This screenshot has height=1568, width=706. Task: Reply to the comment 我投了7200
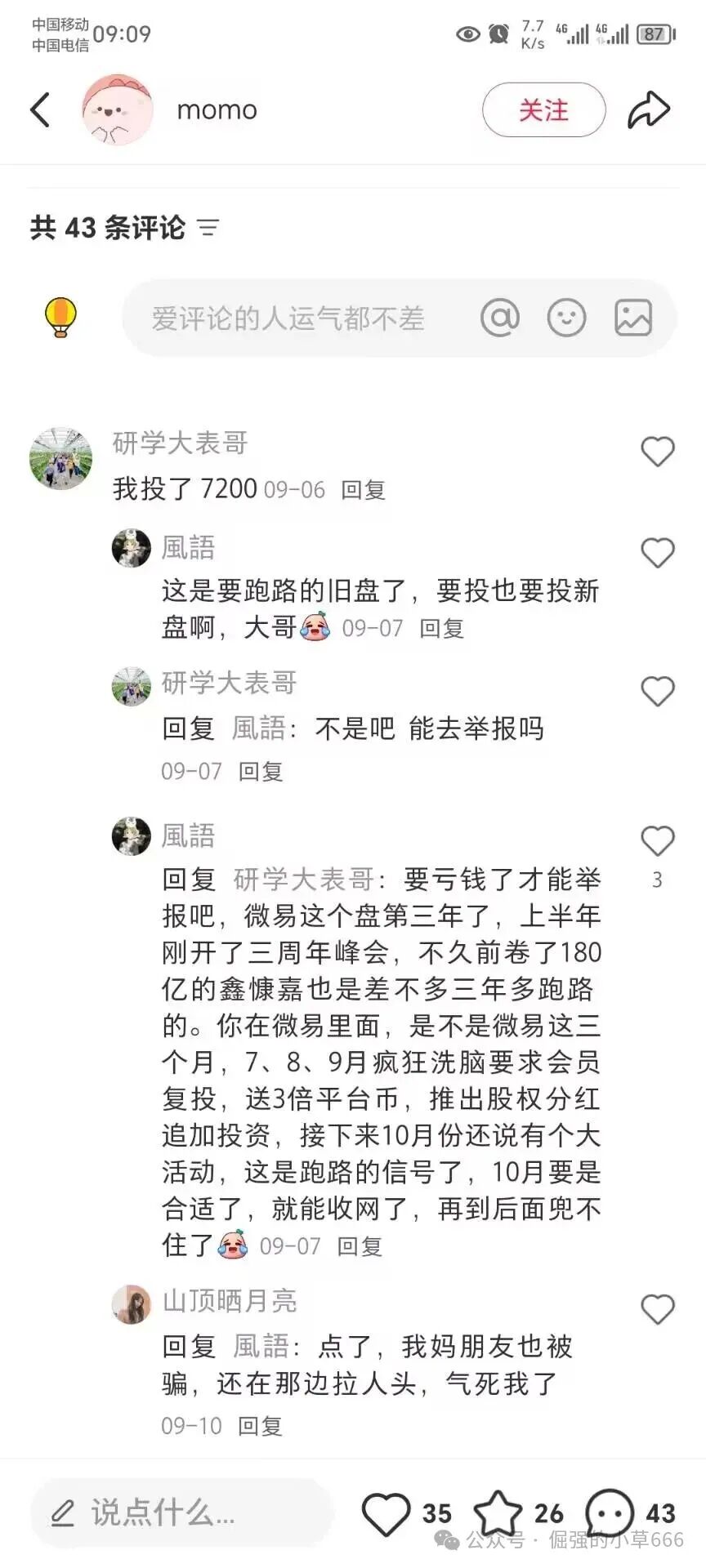tap(363, 490)
